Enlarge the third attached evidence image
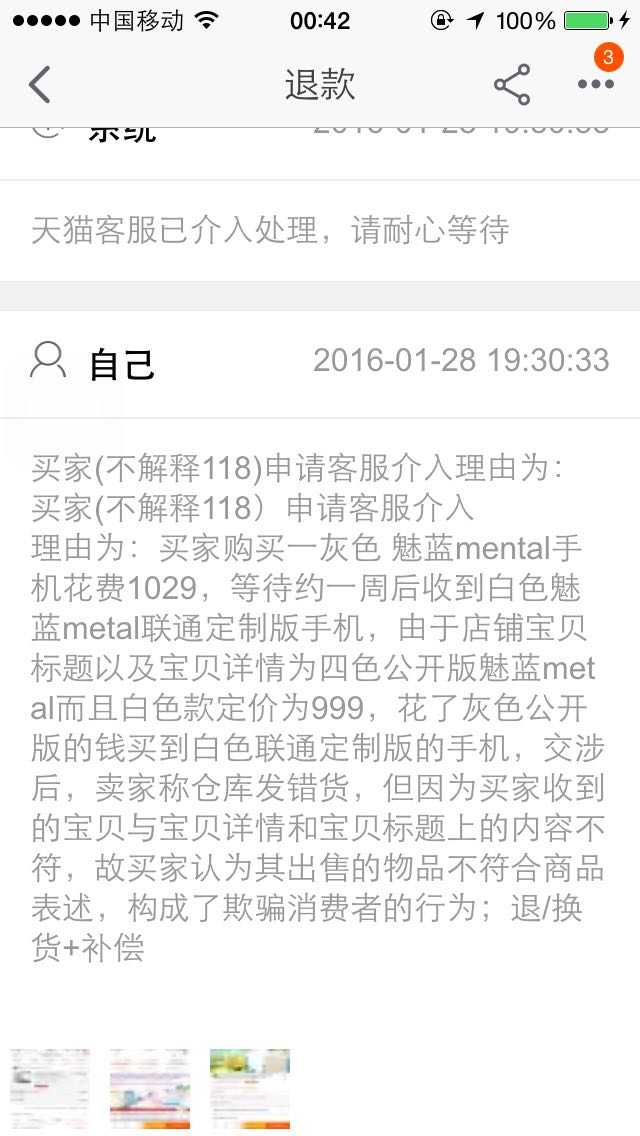Image resolution: width=640 pixels, height=1136 pixels. click(250, 1089)
